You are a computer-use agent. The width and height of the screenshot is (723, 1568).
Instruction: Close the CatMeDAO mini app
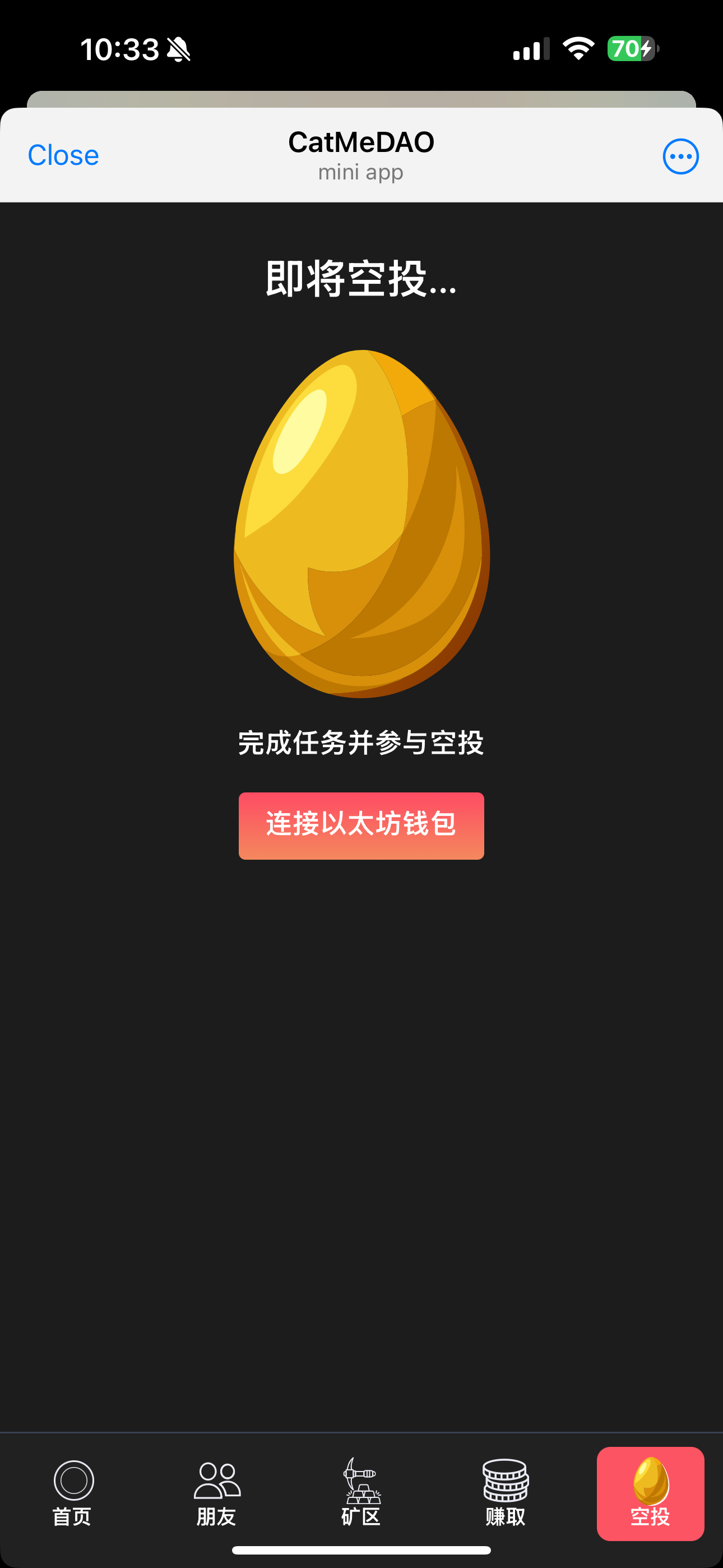[63, 156]
